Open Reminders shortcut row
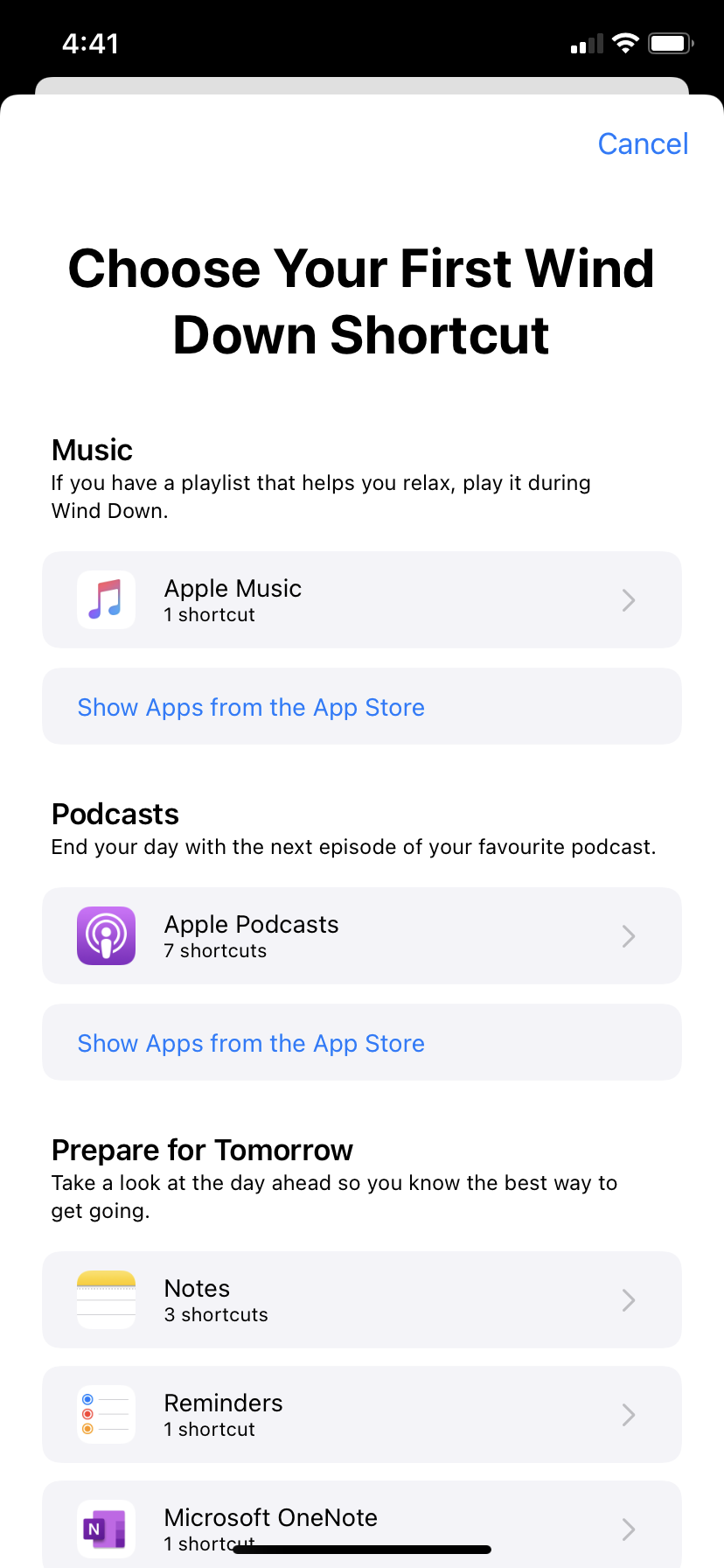 click(x=361, y=1415)
